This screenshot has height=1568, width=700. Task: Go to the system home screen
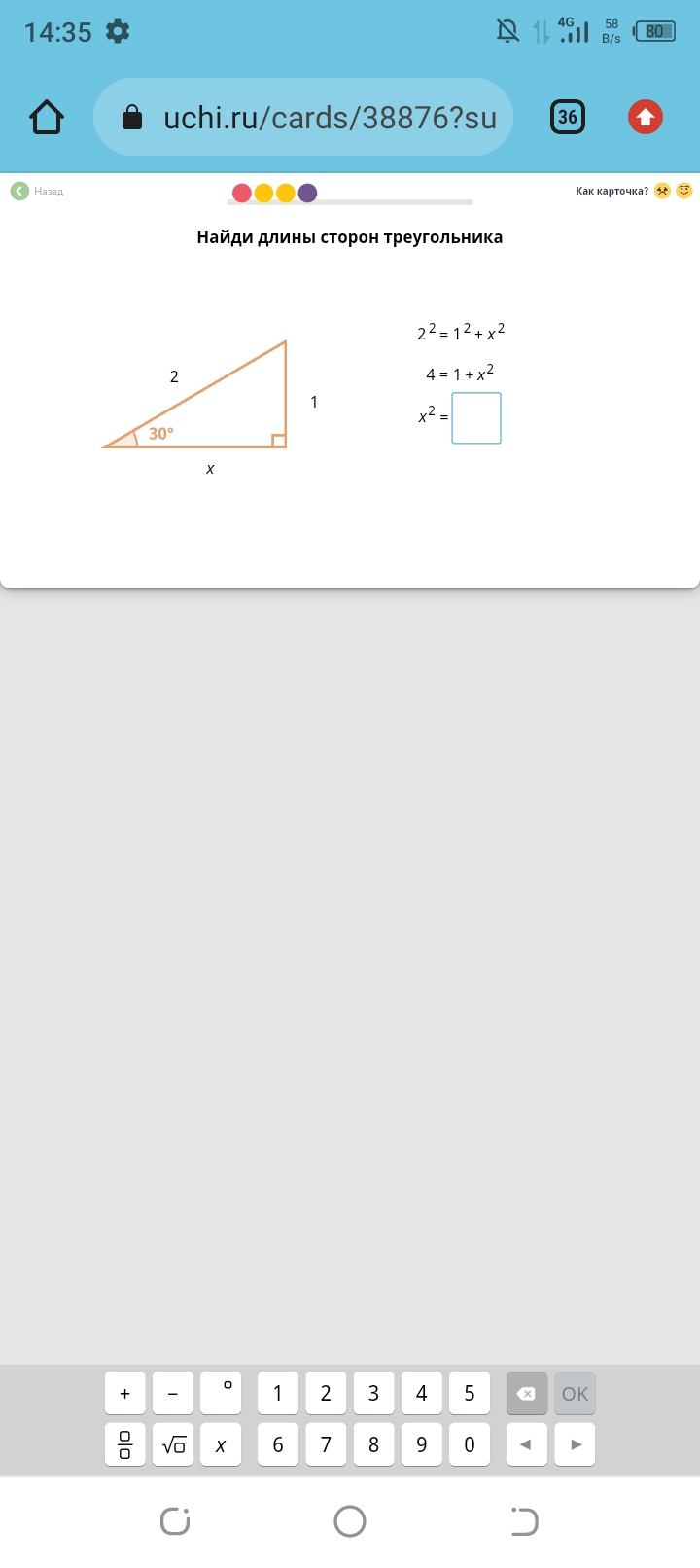[x=350, y=1521]
